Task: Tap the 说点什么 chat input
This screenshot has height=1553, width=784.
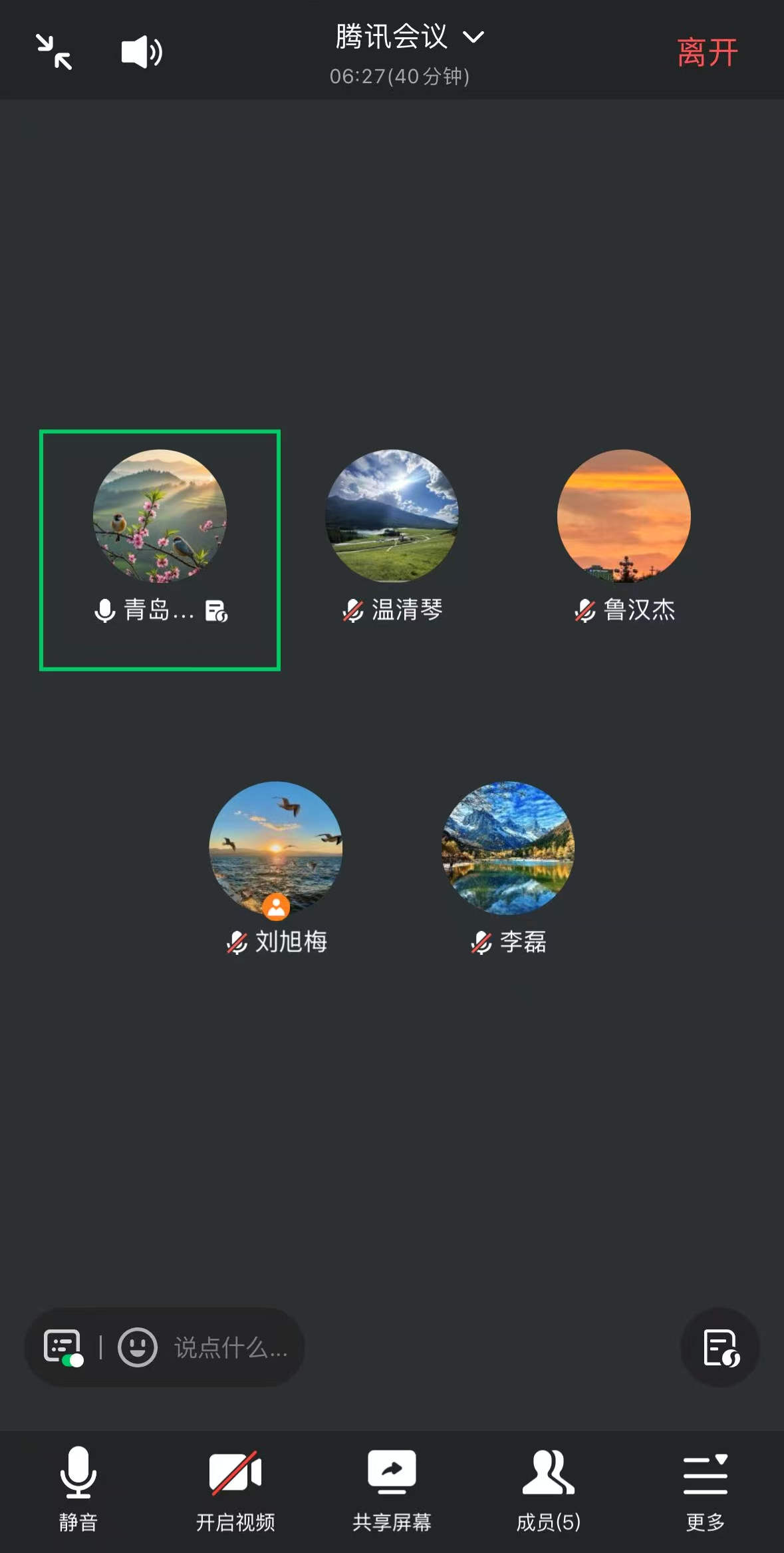Action: tap(231, 1347)
